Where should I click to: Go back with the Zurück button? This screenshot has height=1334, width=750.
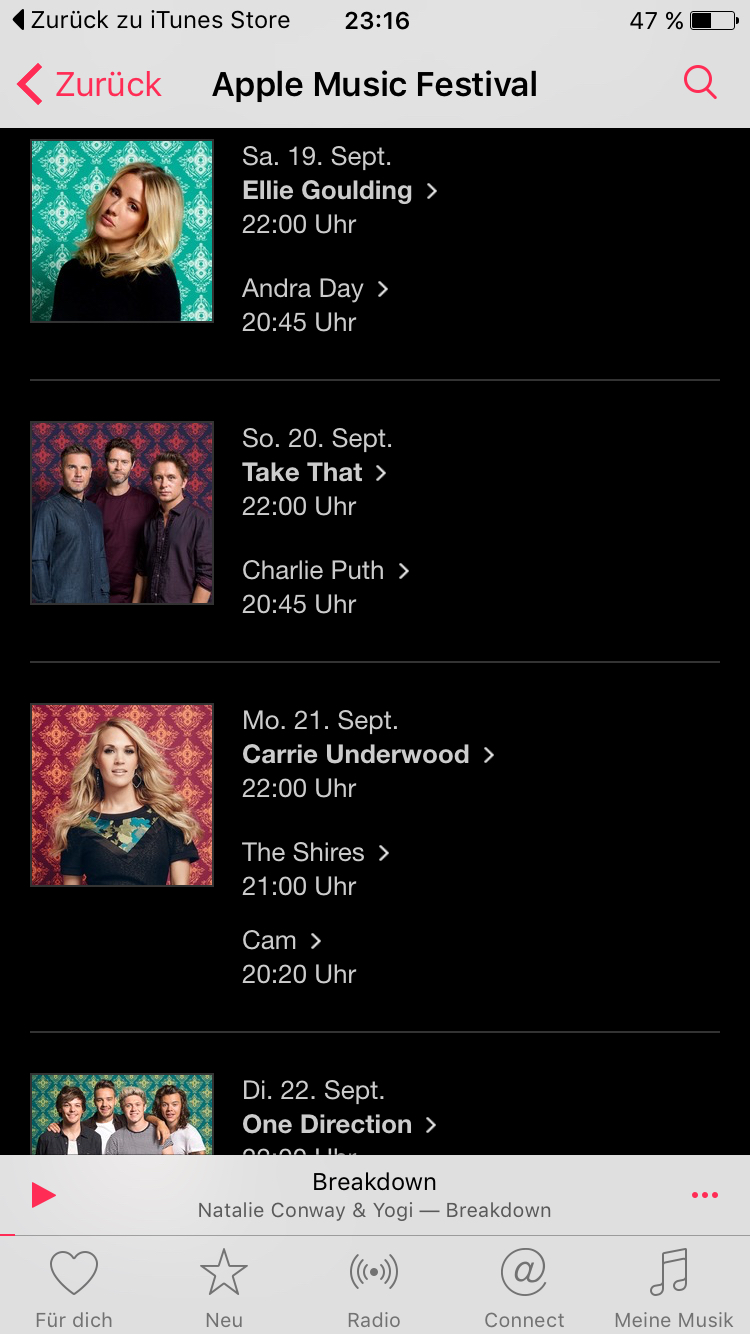[89, 85]
